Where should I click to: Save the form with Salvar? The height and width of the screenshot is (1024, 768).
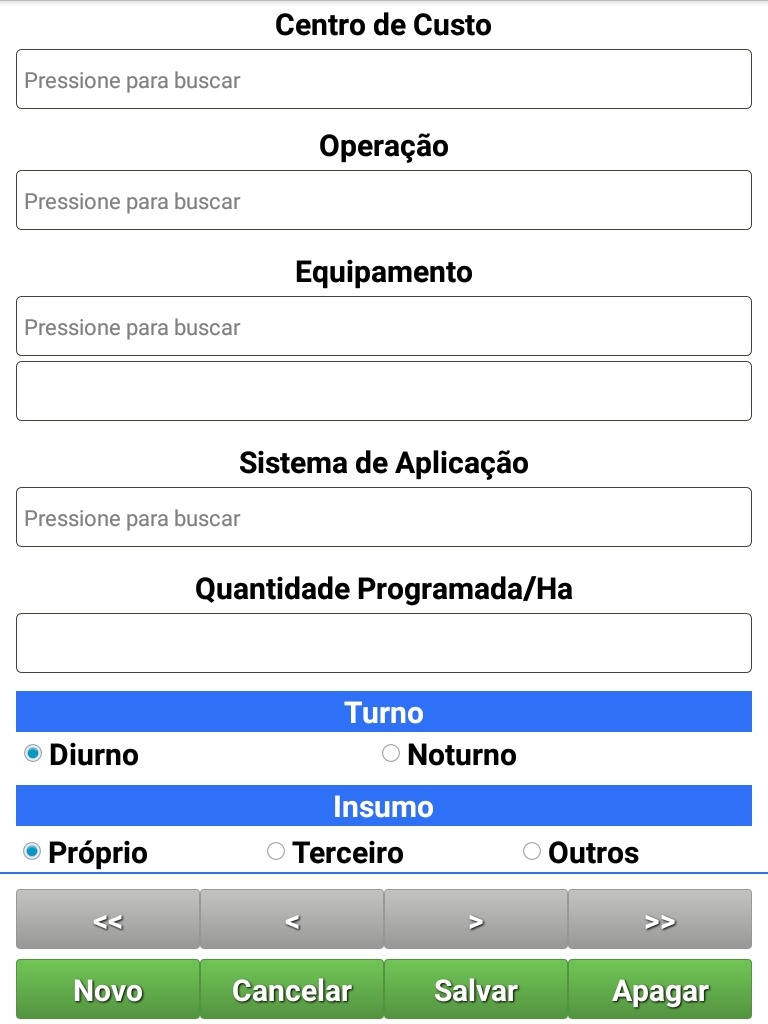(x=476, y=990)
